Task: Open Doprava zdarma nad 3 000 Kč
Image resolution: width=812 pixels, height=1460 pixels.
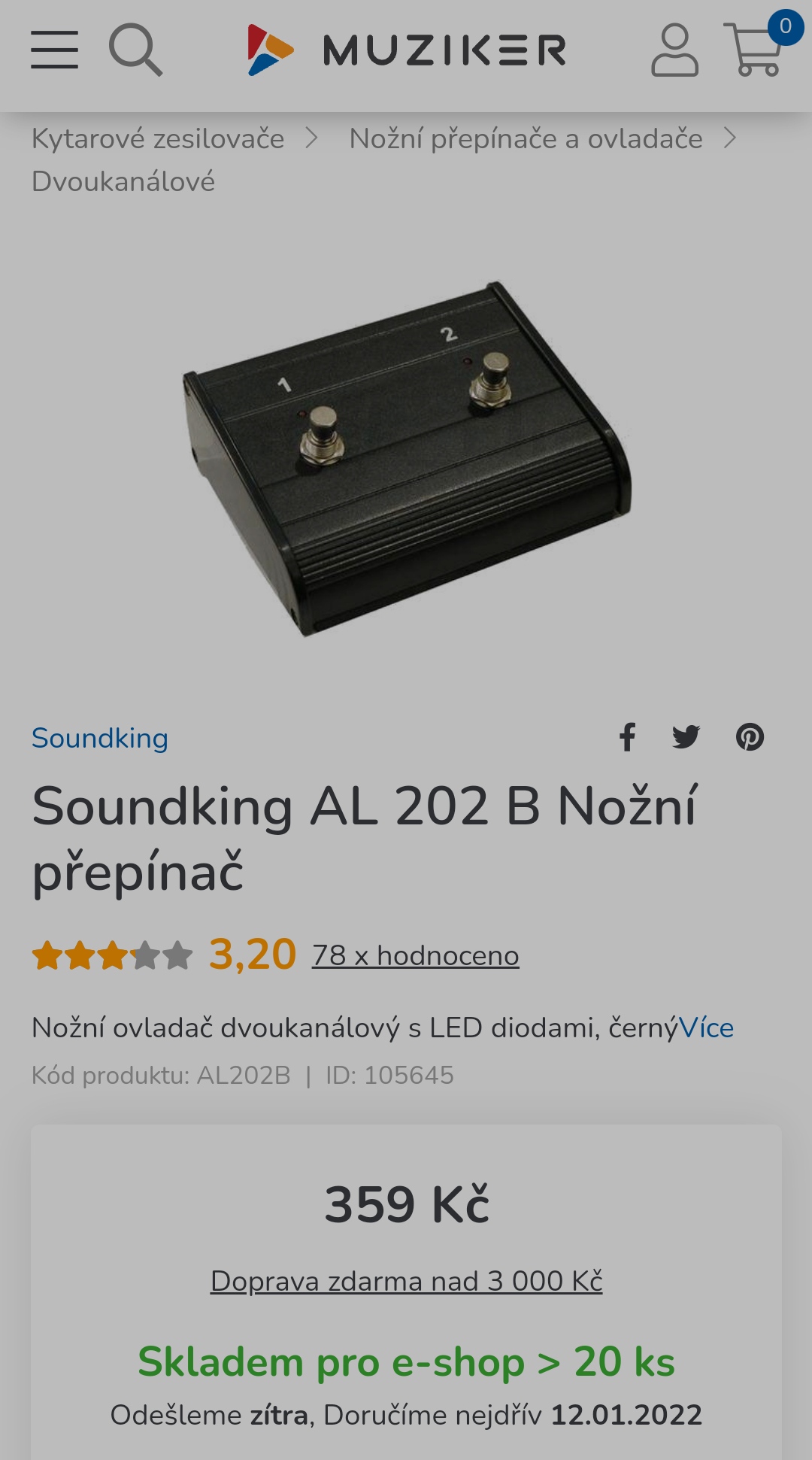Action: coord(407,1281)
